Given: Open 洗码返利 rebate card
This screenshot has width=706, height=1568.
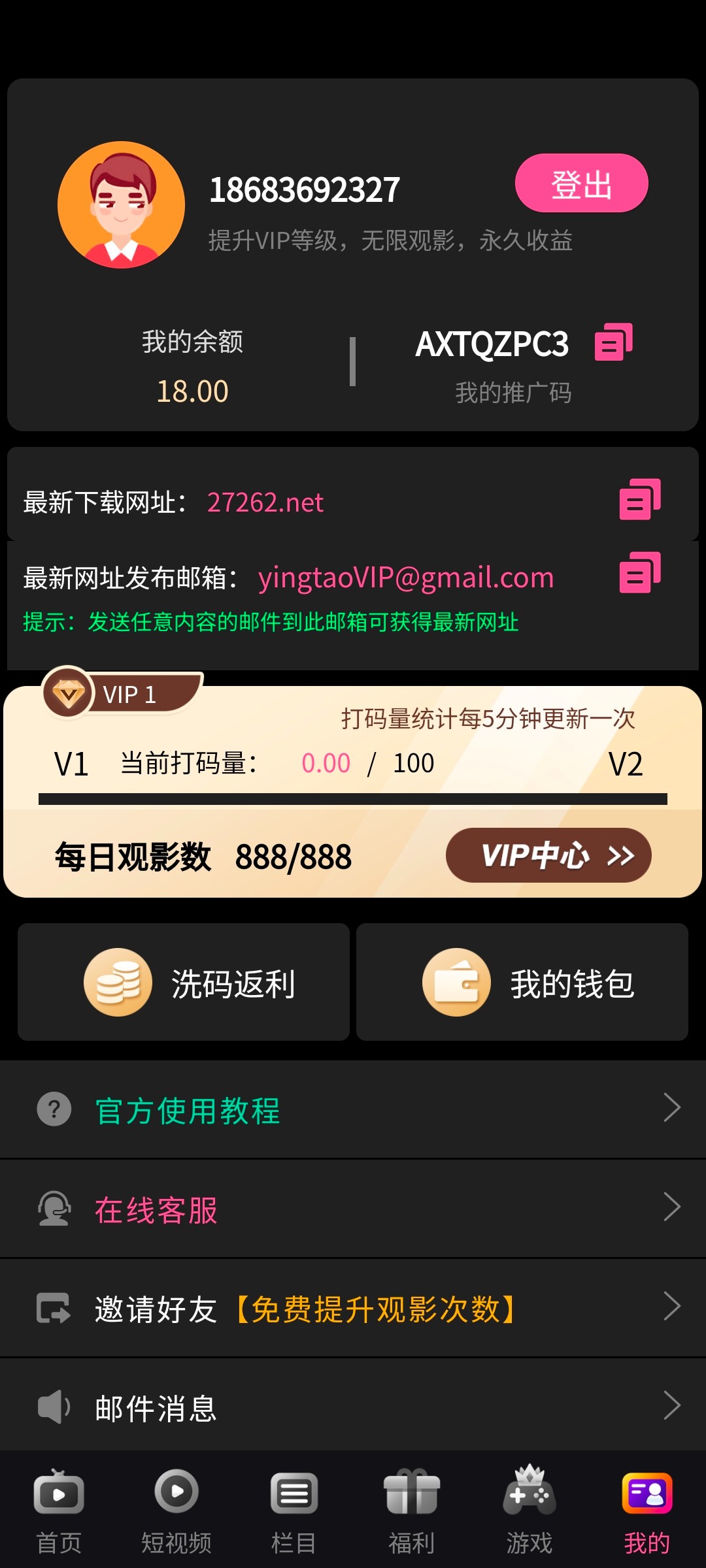Looking at the screenshot, I should pos(184,982).
